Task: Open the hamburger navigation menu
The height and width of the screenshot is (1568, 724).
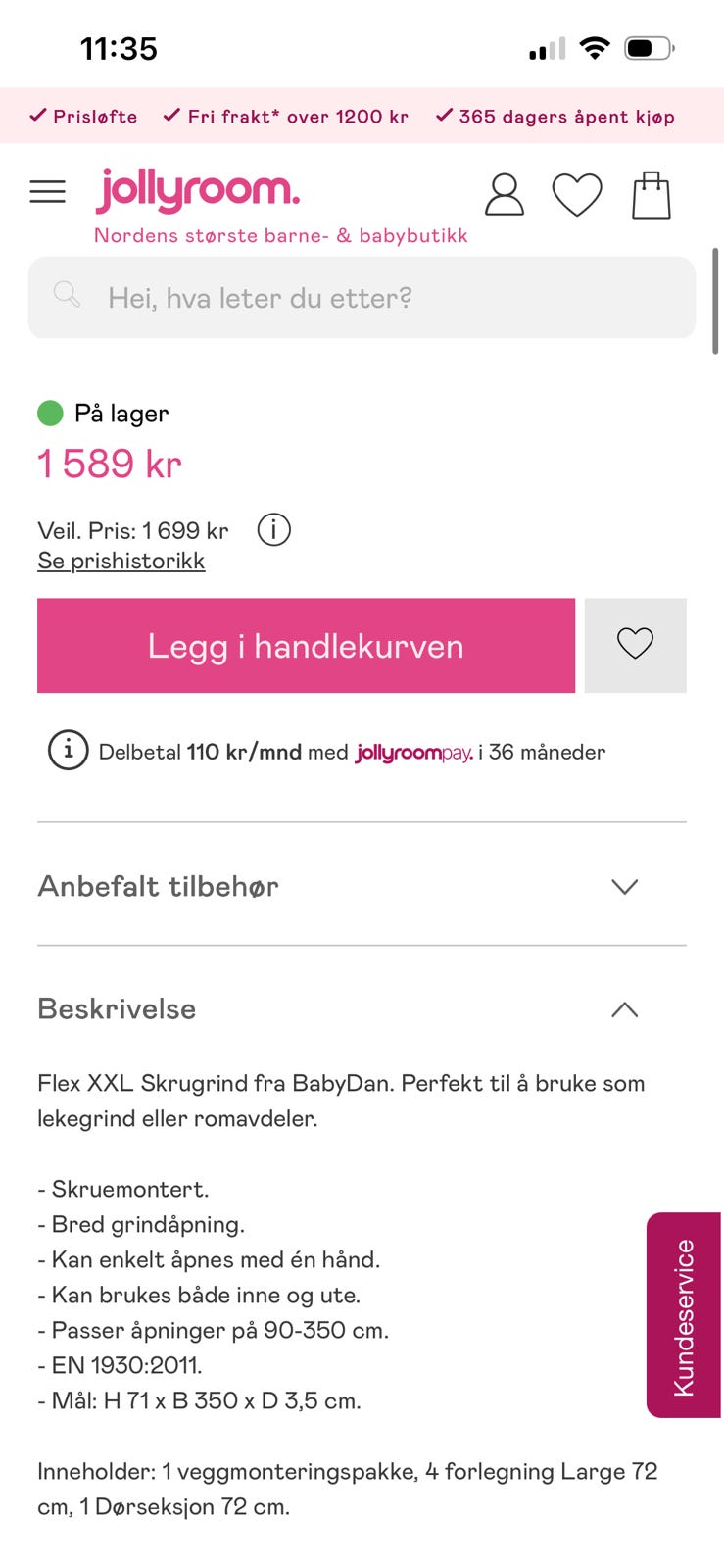Action: pos(47,191)
